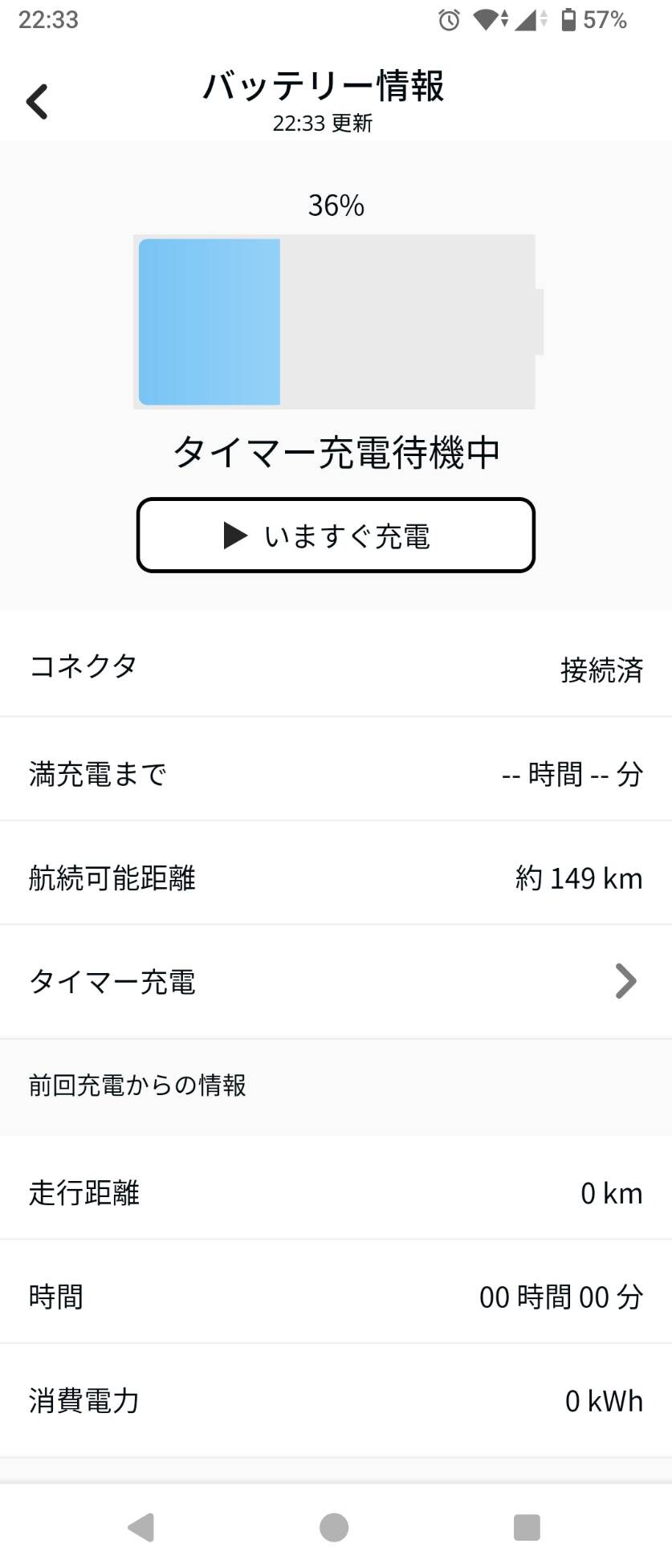Tap the system back button
This screenshot has height=1568, width=672.
(141, 1526)
